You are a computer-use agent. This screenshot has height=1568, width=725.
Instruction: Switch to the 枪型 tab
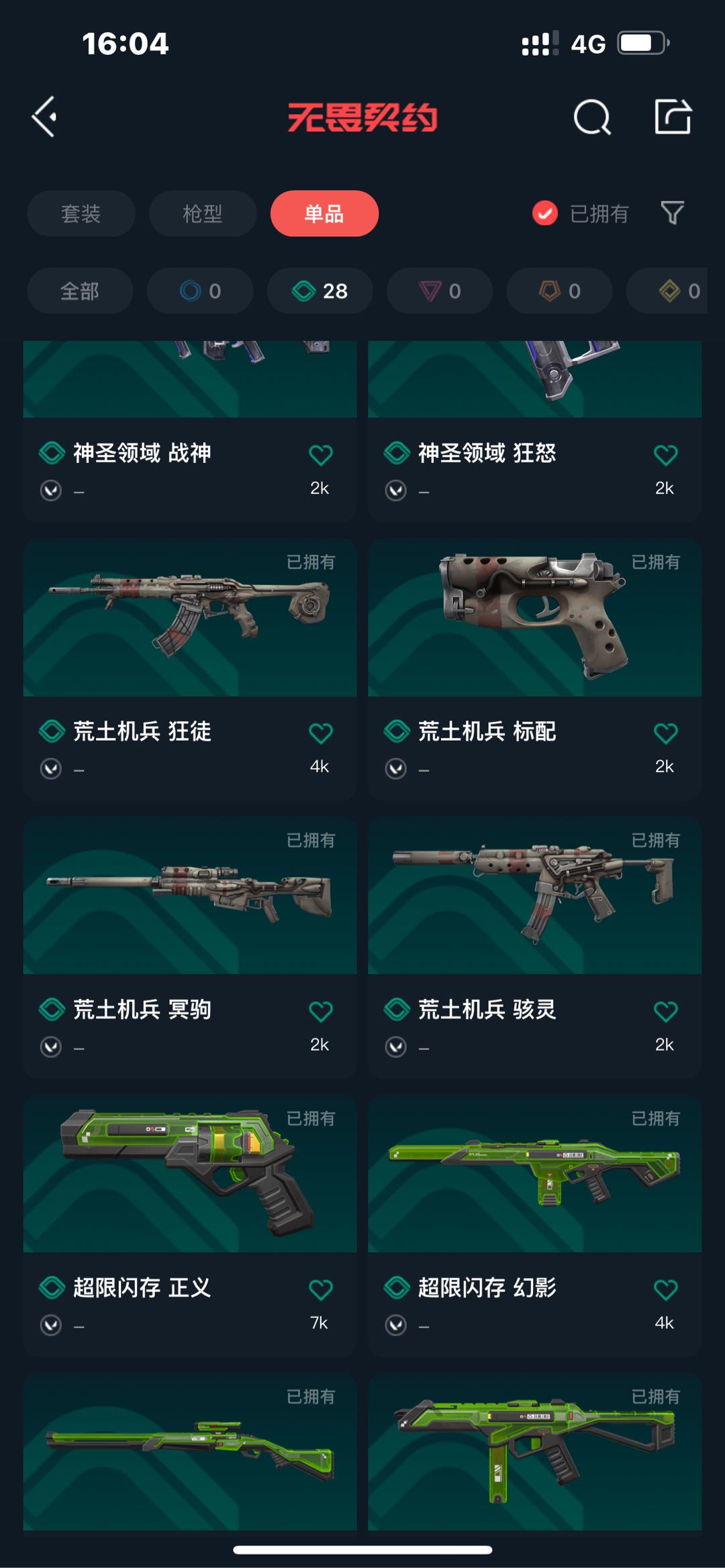point(202,214)
